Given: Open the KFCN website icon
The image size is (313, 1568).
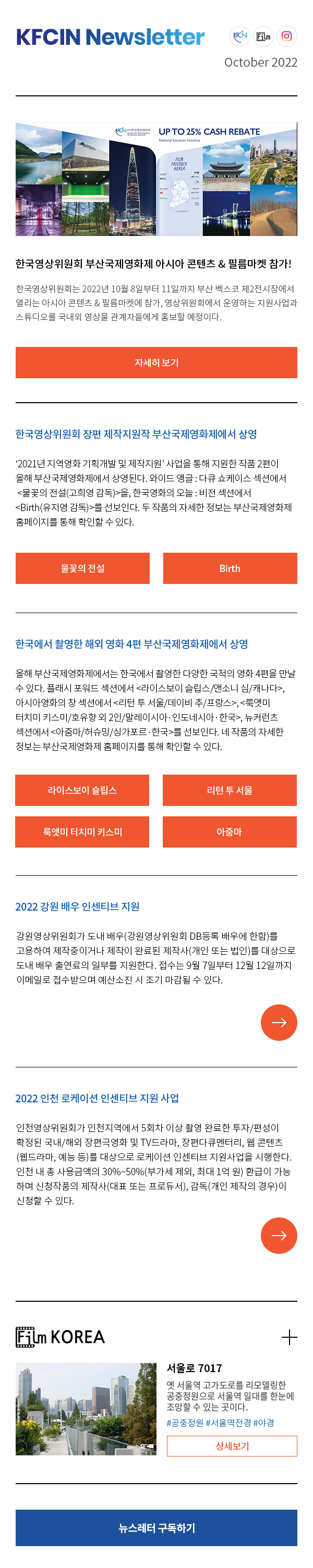Looking at the screenshot, I should point(240,36).
